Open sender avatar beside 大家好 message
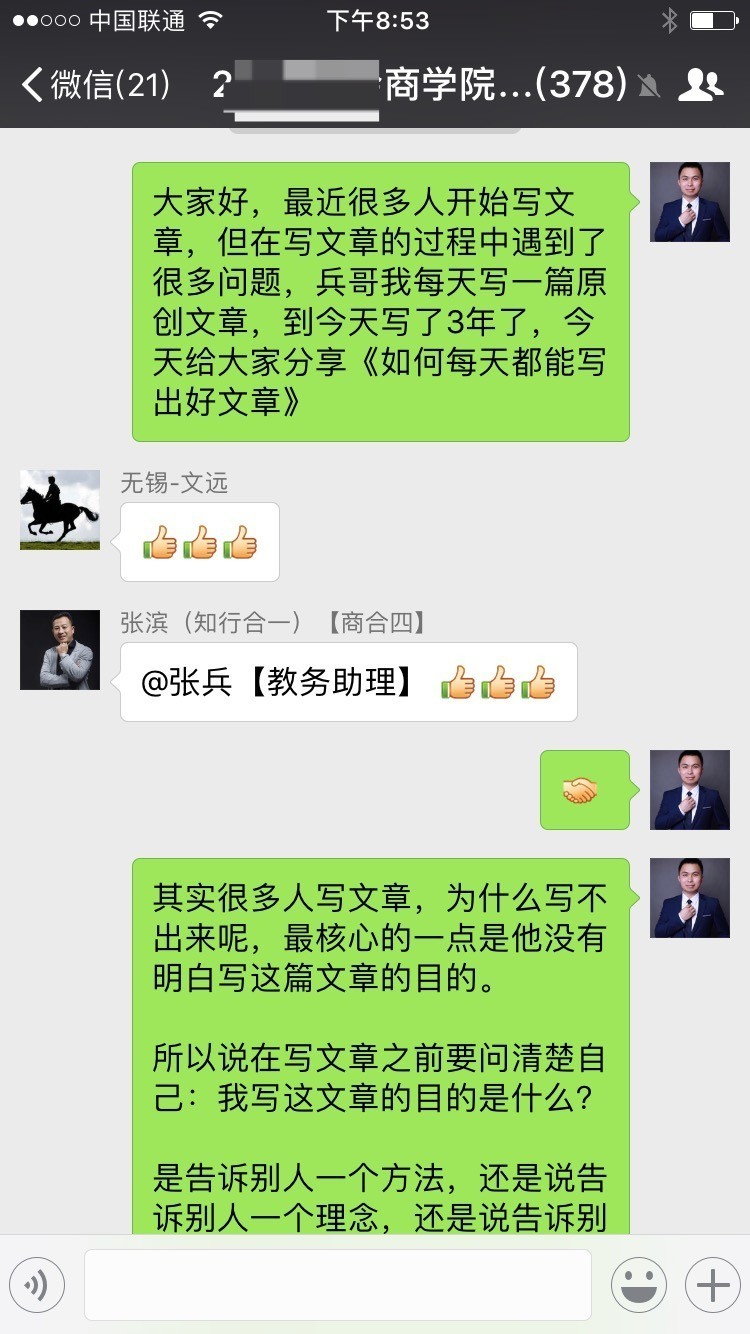This screenshot has height=1334, width=750. click(690, 202)
